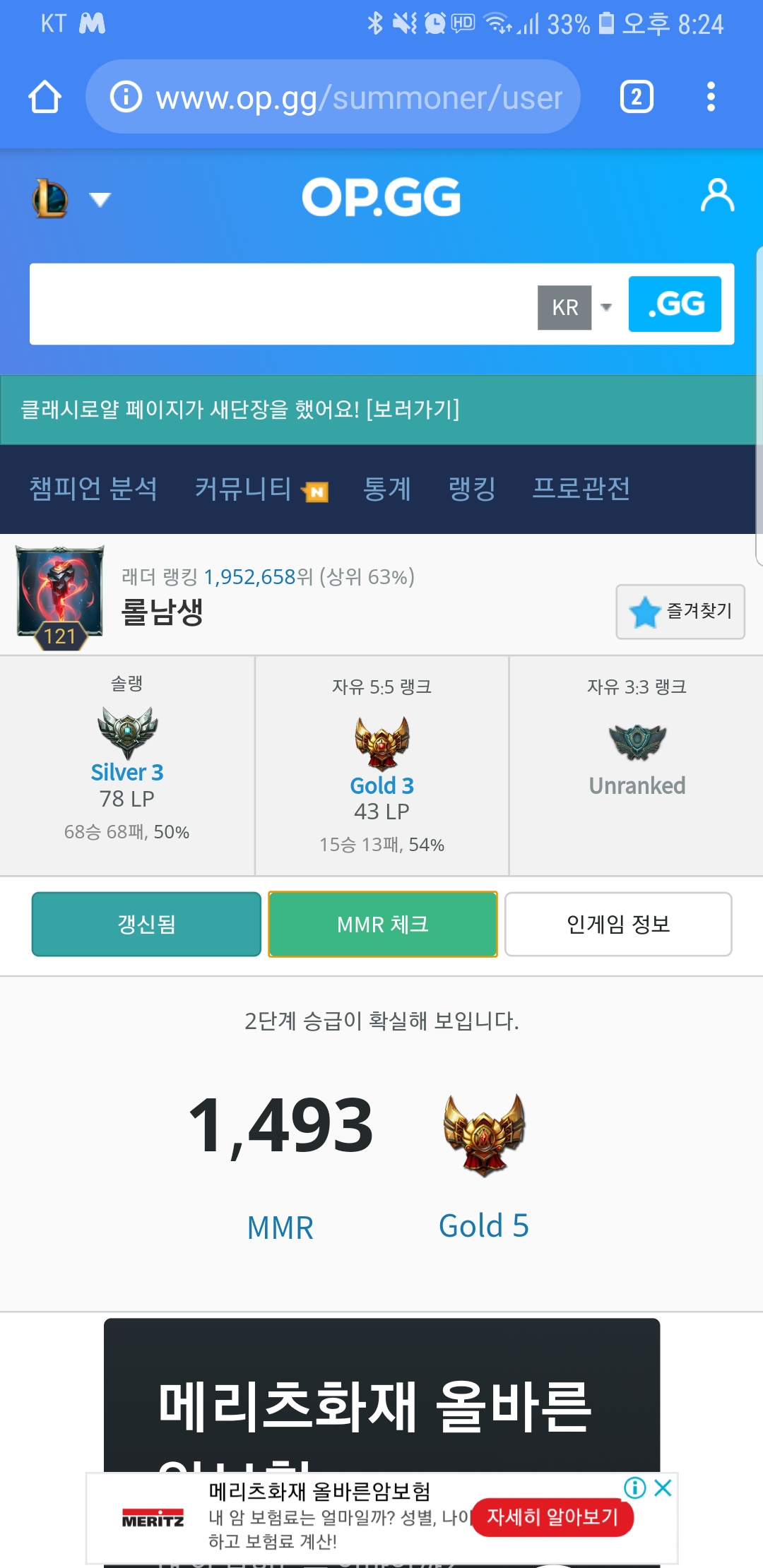Switch to 통계 section
763x1568 pixels.
(387, 489)
